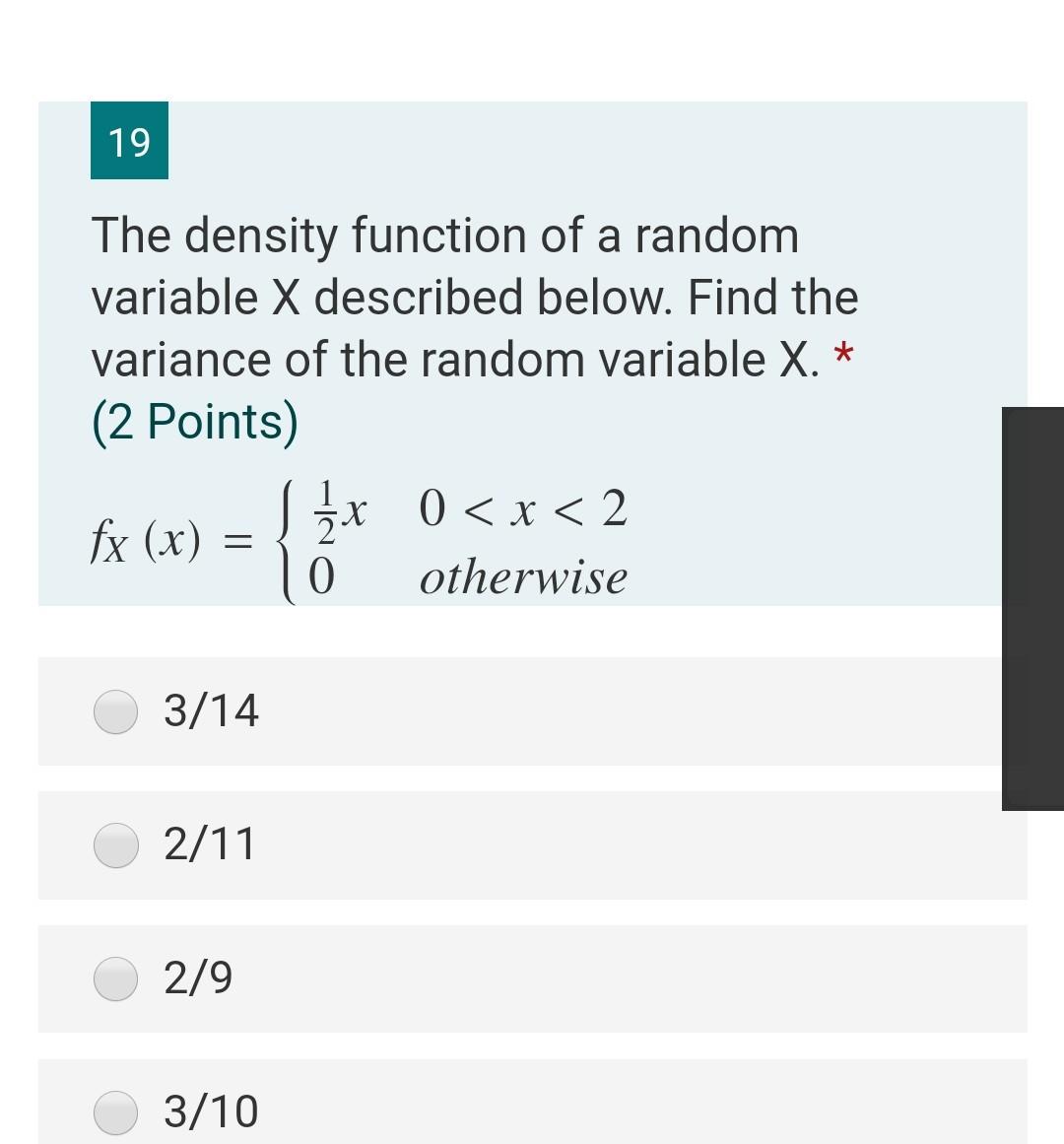Select the 3/14 answer option

(x=116, y=711)
